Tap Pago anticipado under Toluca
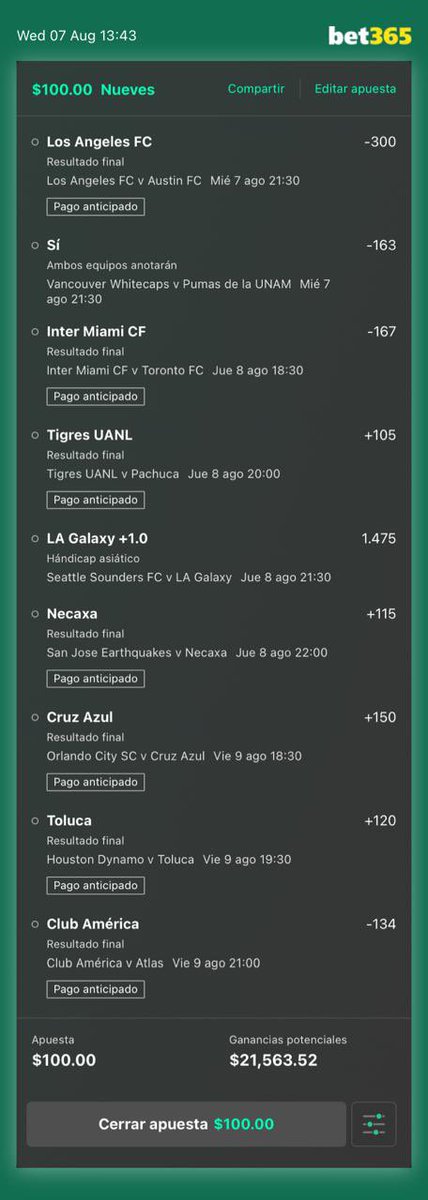This screenshot has height=1200, width=428. pos(95,885)
